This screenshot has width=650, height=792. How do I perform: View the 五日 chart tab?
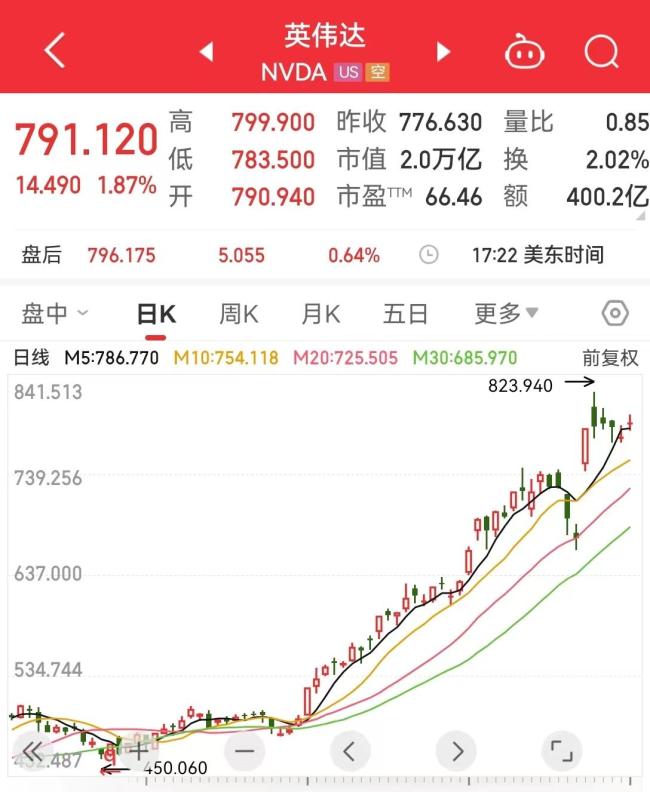pyautogui.click(x=405, y=314)
